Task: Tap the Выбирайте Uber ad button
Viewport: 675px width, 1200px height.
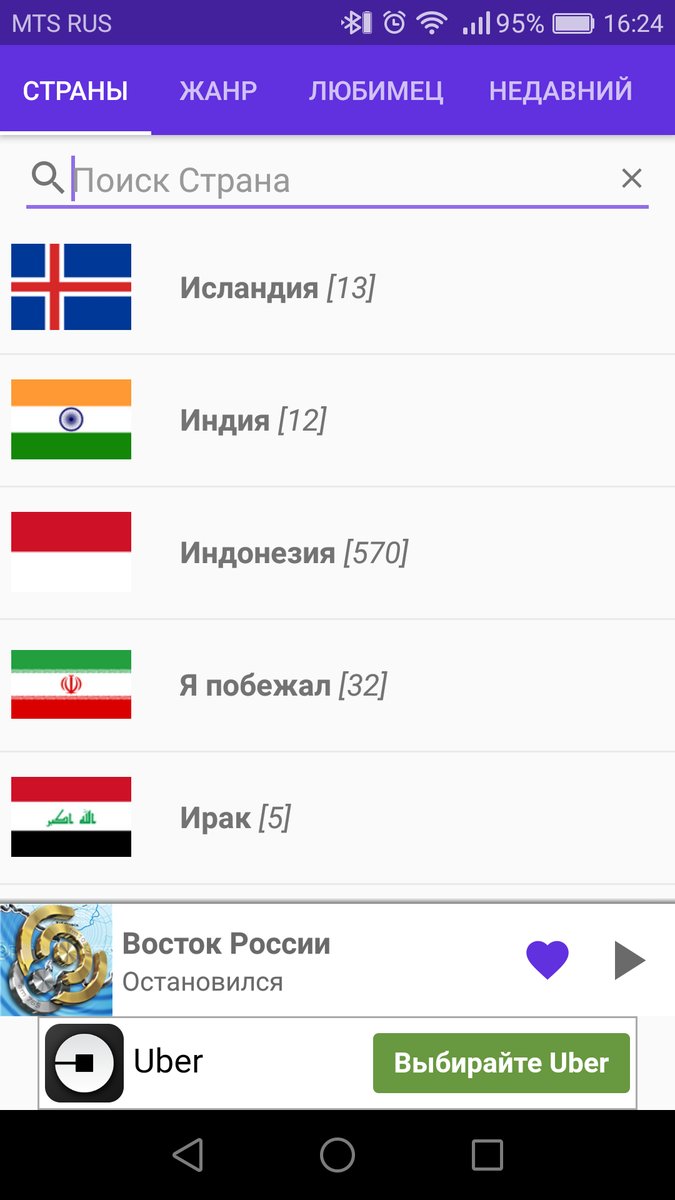Action: pos(501,1063)
